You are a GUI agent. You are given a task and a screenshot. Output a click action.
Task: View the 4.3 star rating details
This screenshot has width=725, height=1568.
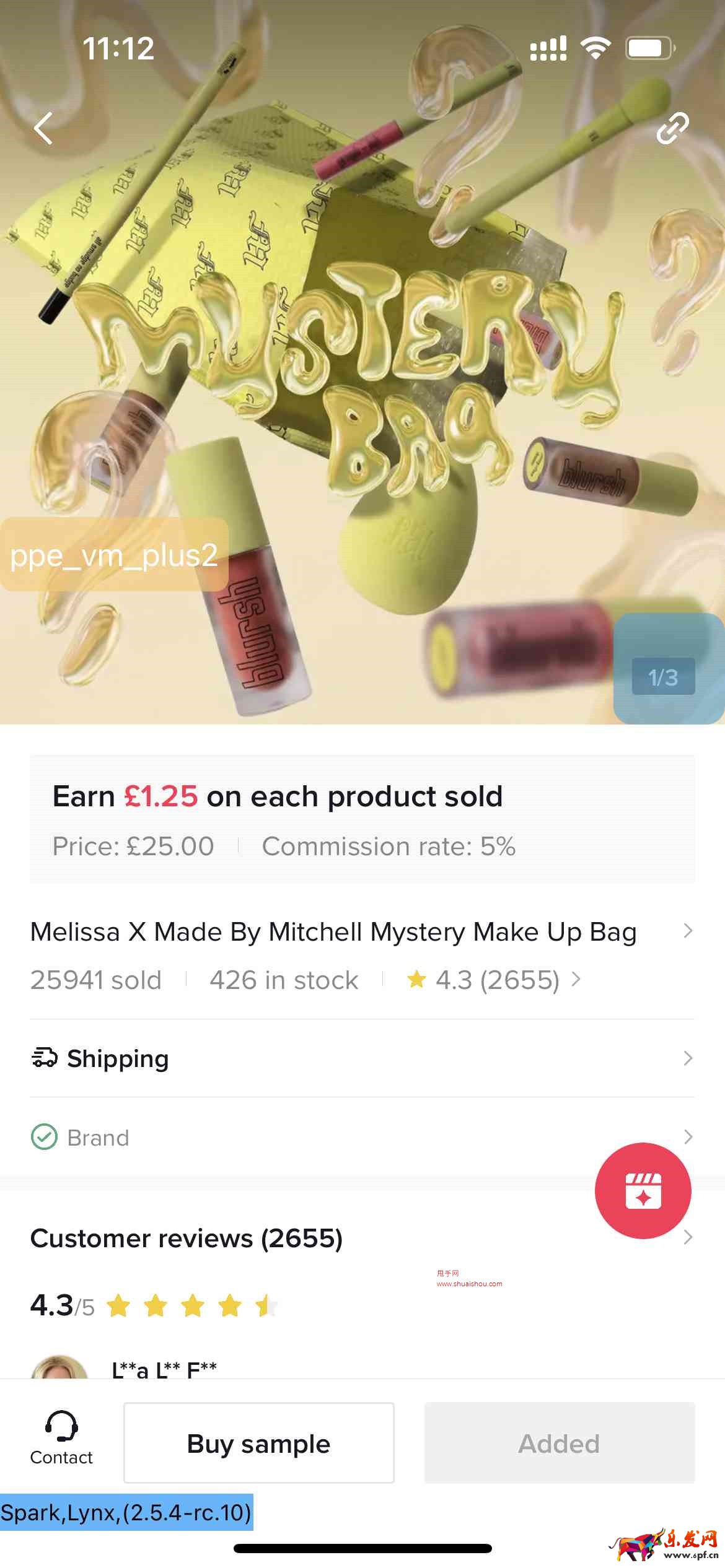click(x=495, y=980)
